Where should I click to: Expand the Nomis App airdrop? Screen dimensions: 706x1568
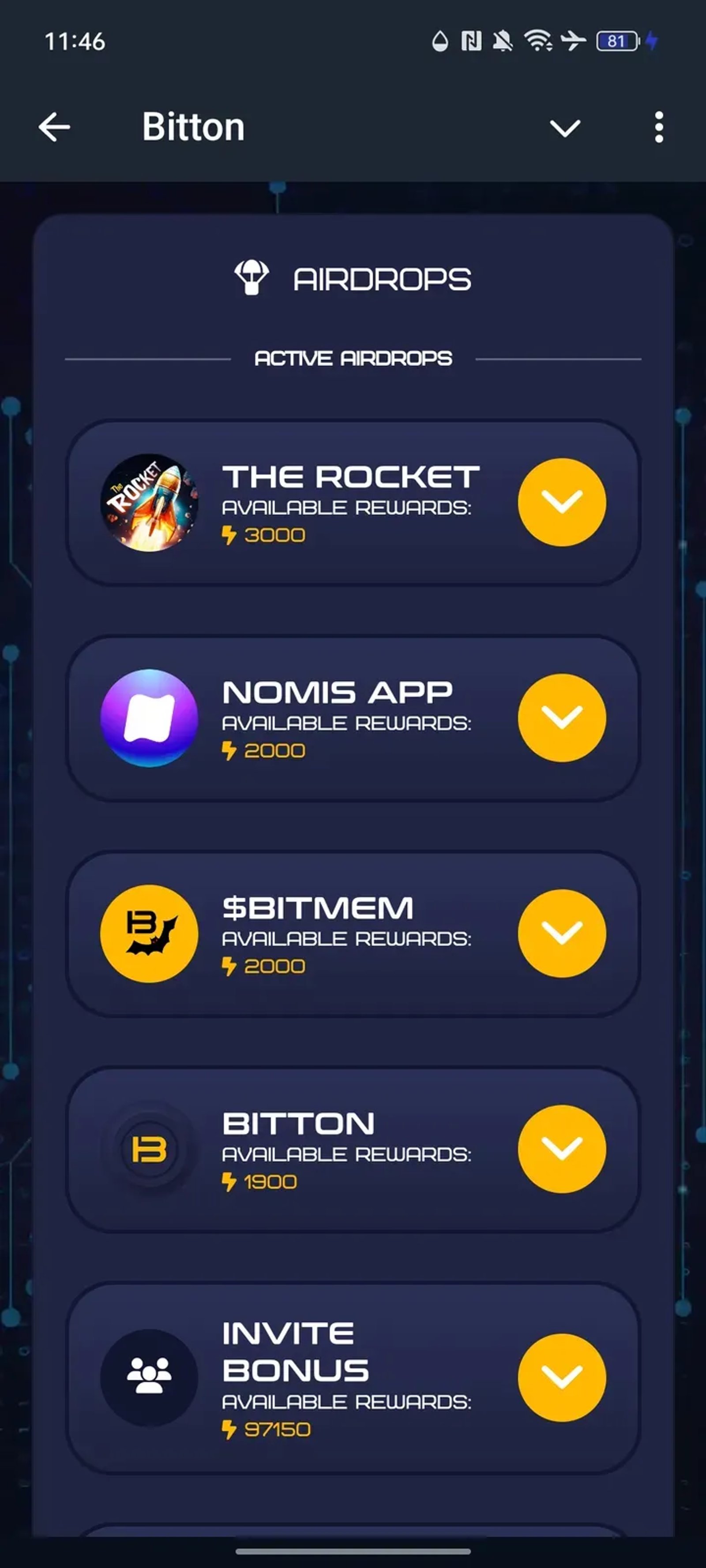click(561, 718)
